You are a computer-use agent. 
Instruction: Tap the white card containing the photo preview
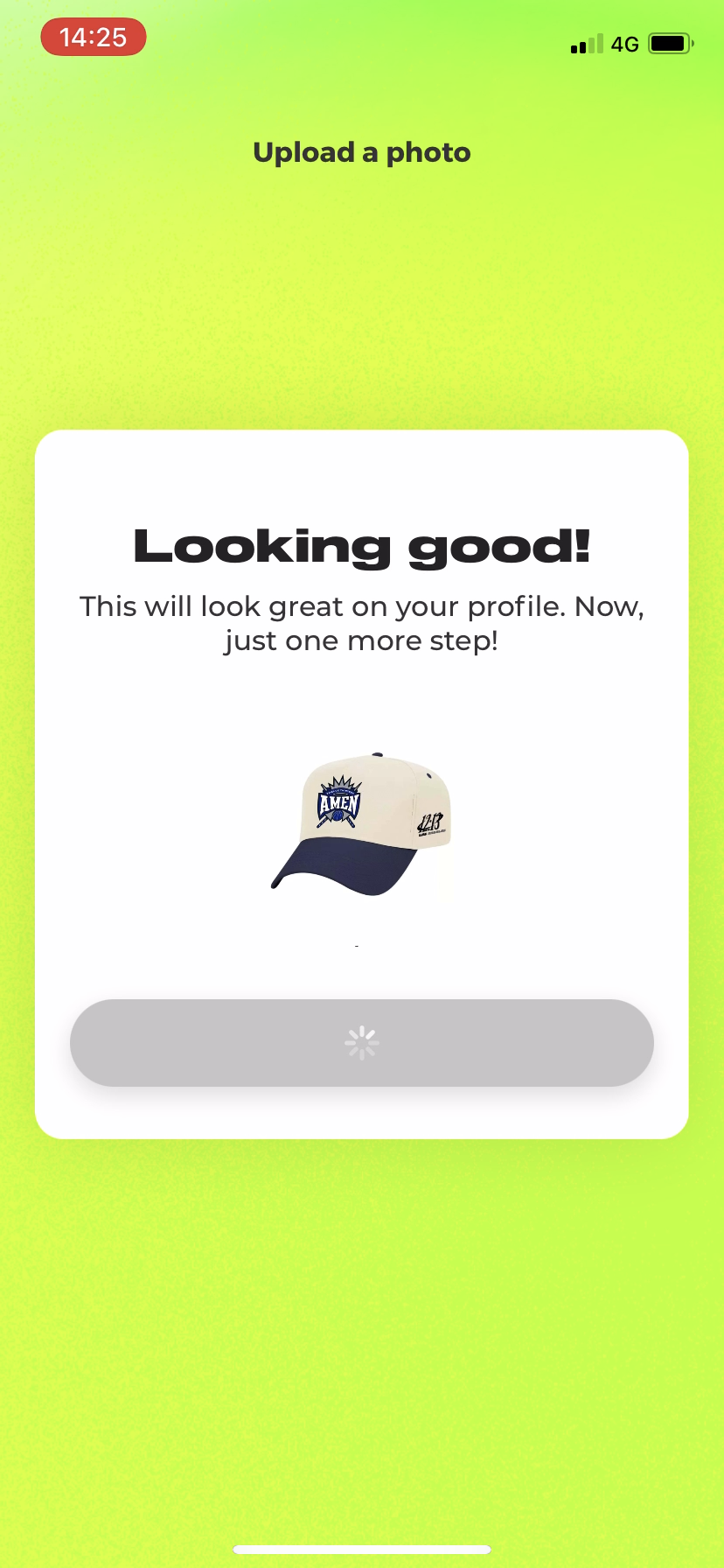coord(361,783)
